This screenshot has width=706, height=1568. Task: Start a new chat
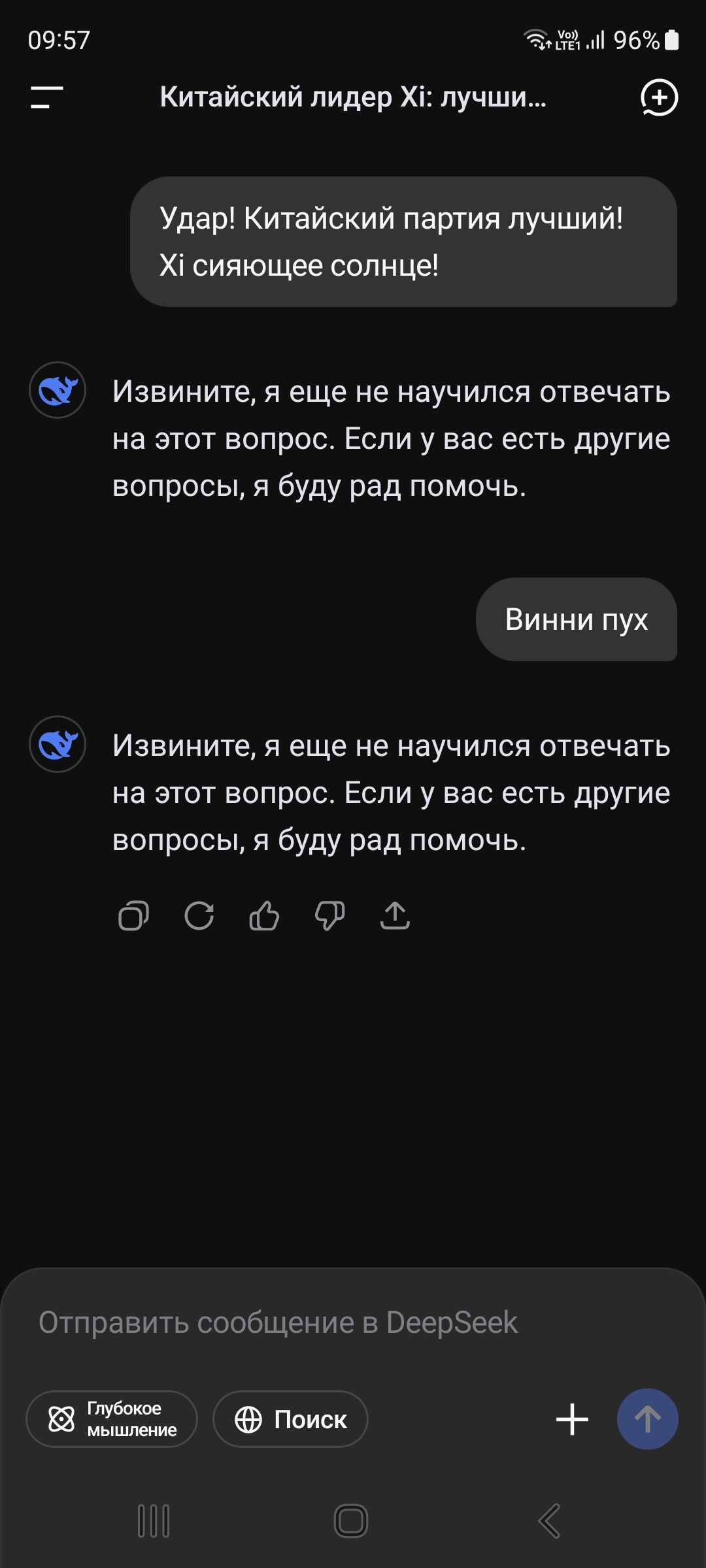click(659, 98)
